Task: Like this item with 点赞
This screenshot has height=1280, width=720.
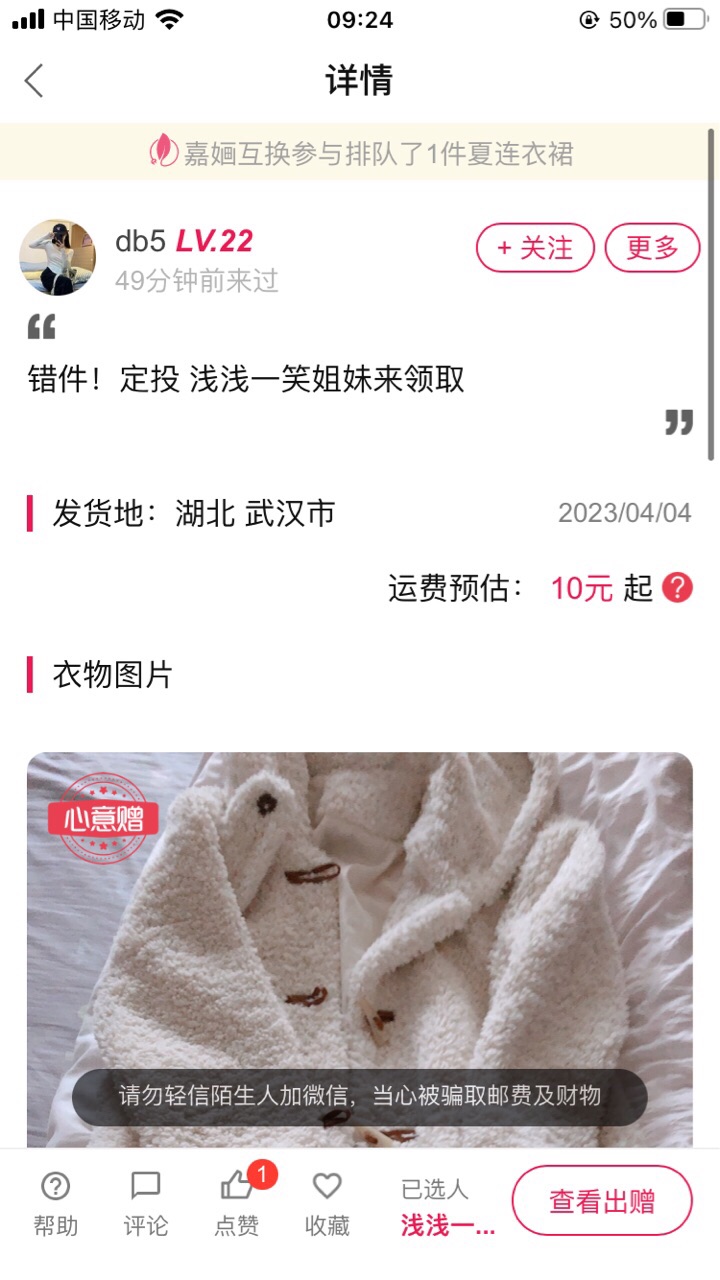Action: 238,1204
